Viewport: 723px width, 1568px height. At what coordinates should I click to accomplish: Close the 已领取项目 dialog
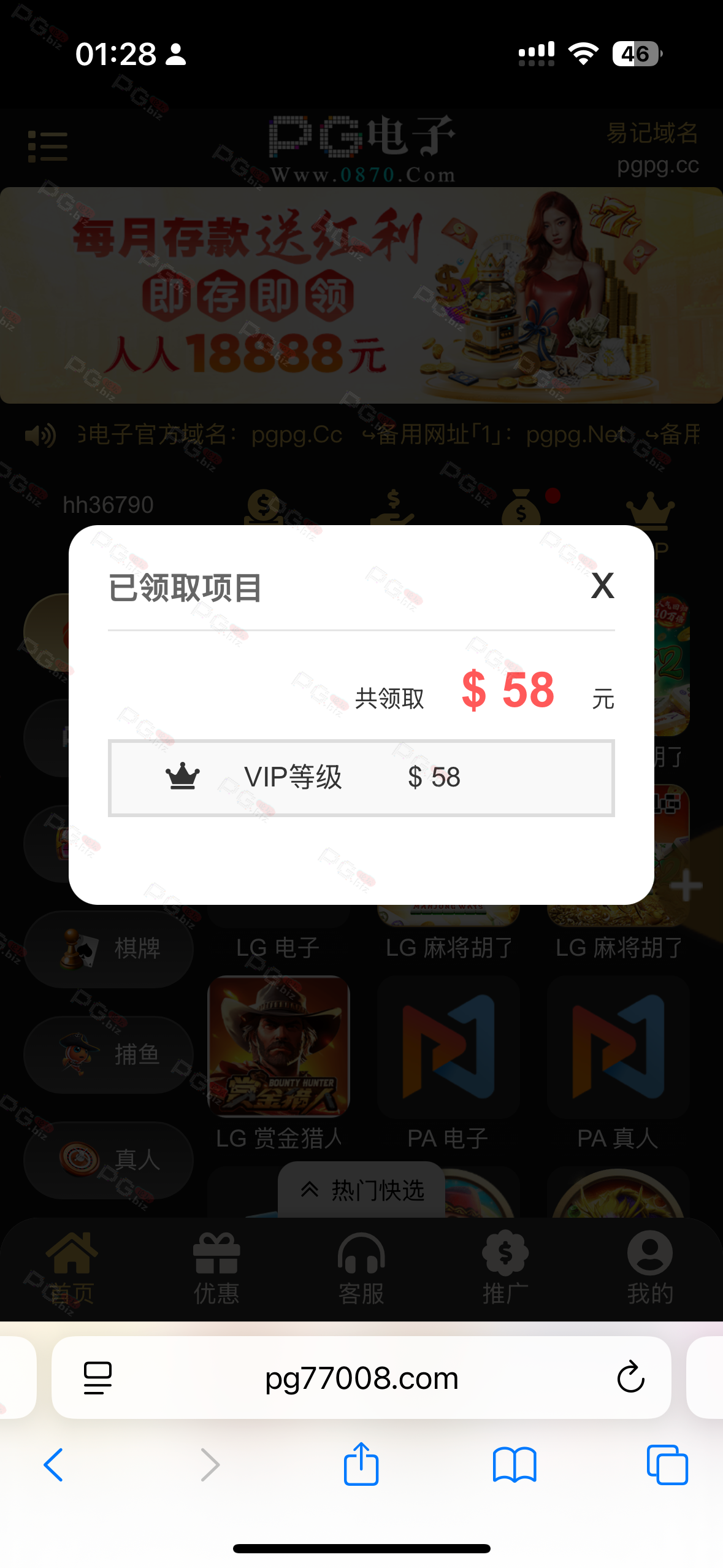coord(602,586)
